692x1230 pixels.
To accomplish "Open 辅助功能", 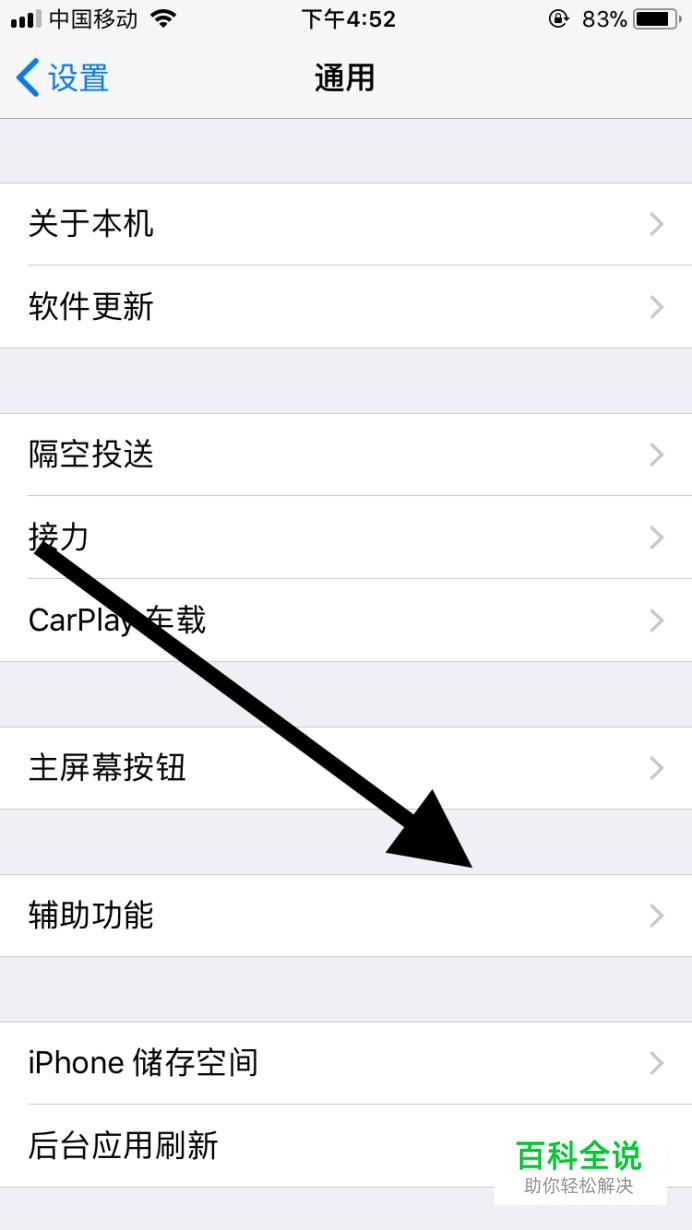I will [x=345, y=916].
